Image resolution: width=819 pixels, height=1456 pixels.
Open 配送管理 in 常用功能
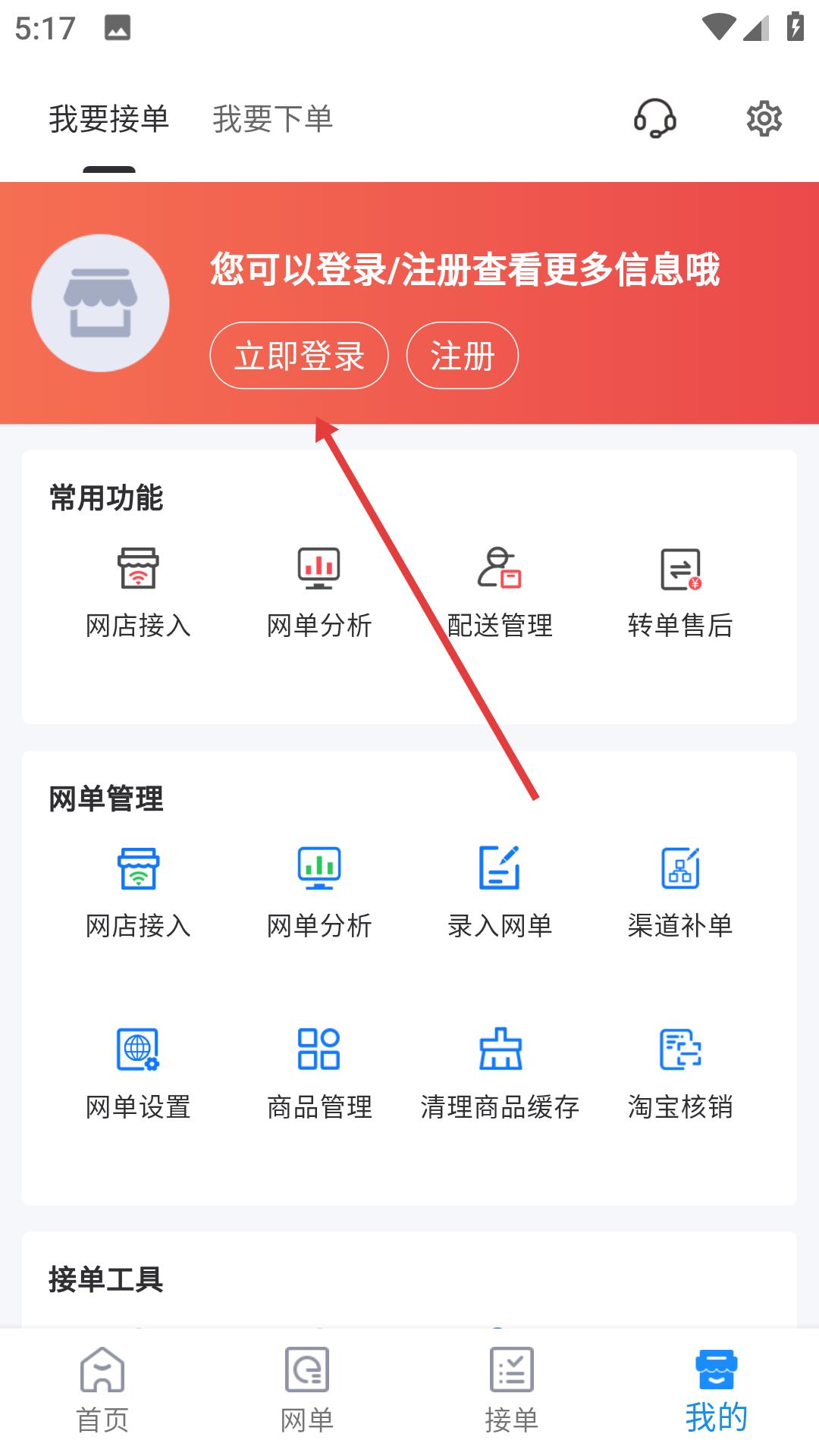[500, 591]
